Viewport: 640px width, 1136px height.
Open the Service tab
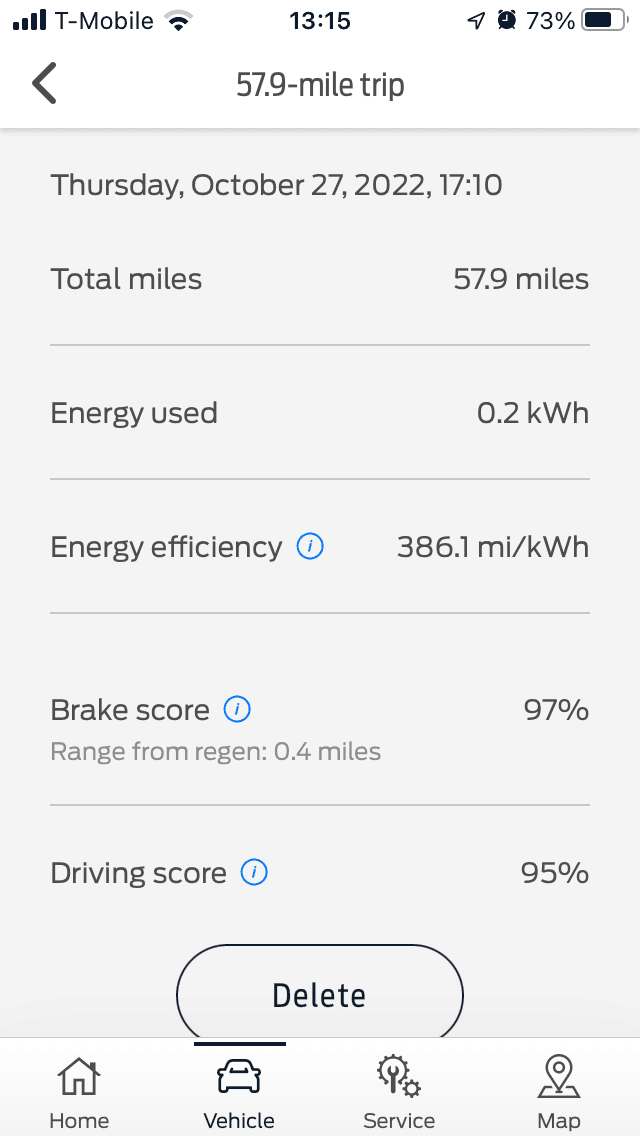pyautogui.click(x=399, y=1092)
